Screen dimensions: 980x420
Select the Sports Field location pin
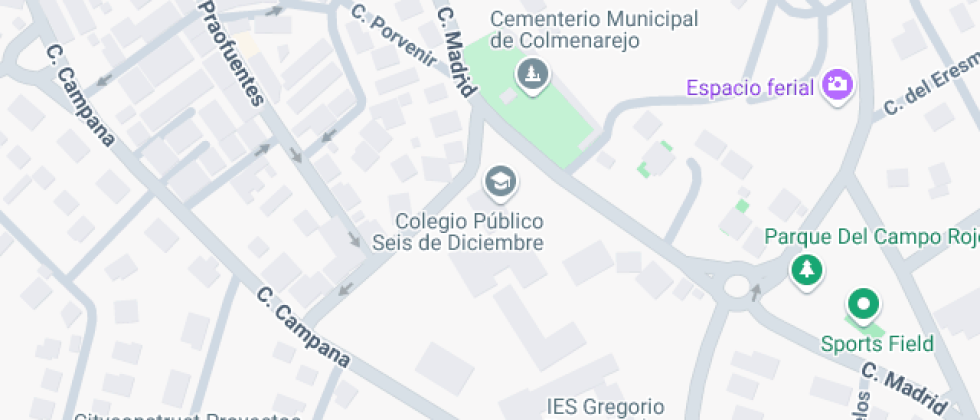pos(863,304)
